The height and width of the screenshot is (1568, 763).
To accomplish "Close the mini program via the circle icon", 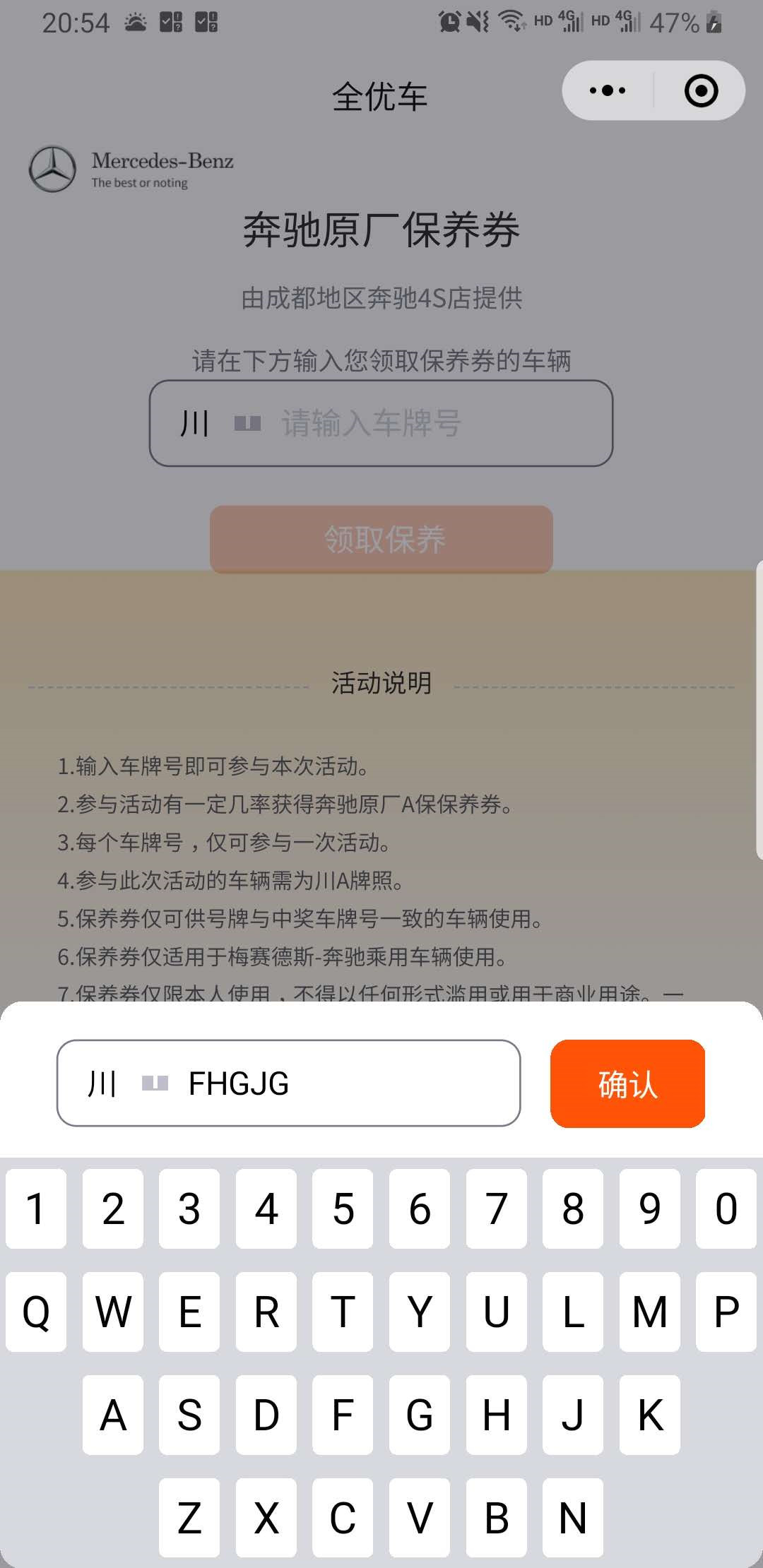I will tap(701, 90).
